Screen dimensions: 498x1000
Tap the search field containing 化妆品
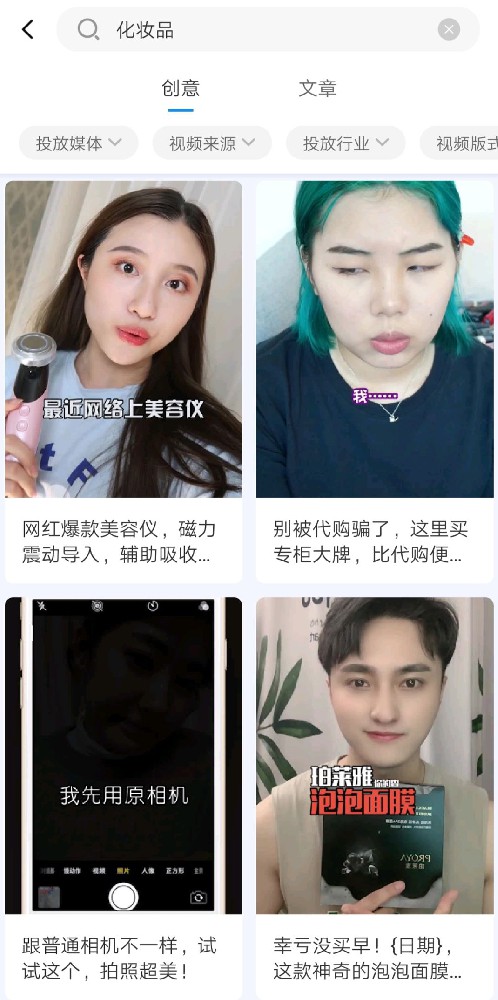tap(268, 29)
